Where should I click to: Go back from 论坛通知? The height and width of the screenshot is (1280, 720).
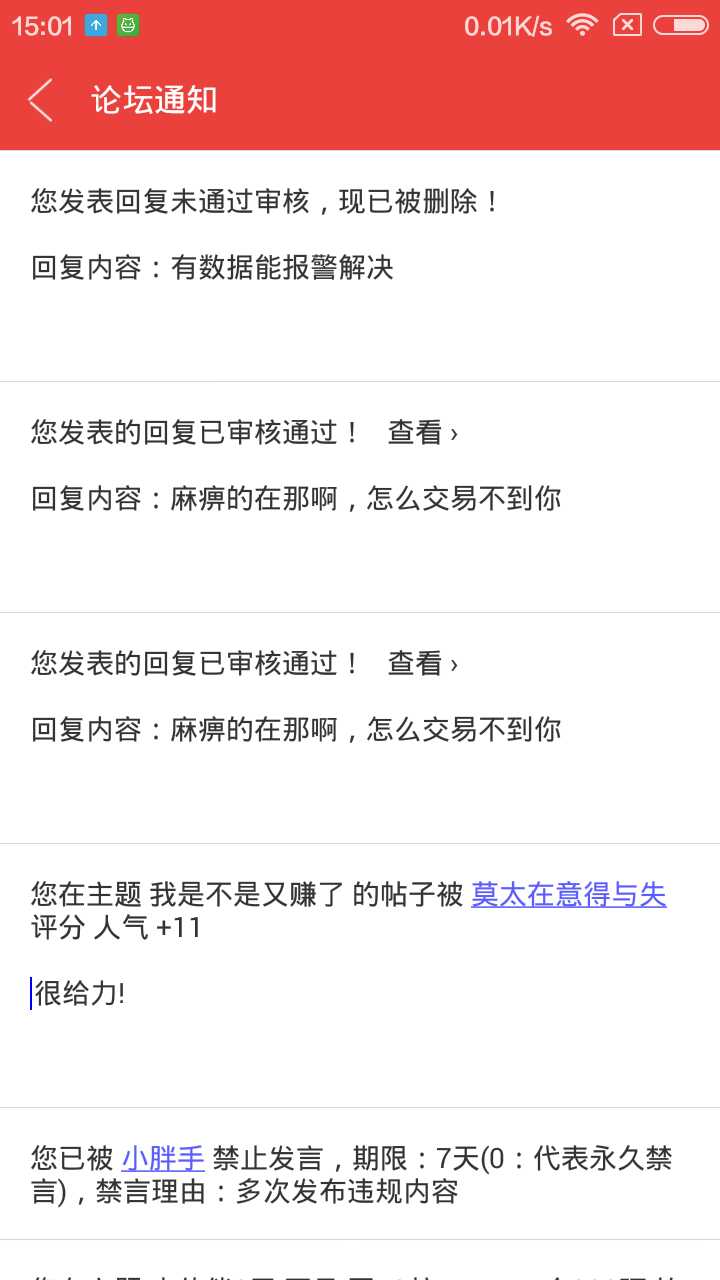(x=41, y=100)
